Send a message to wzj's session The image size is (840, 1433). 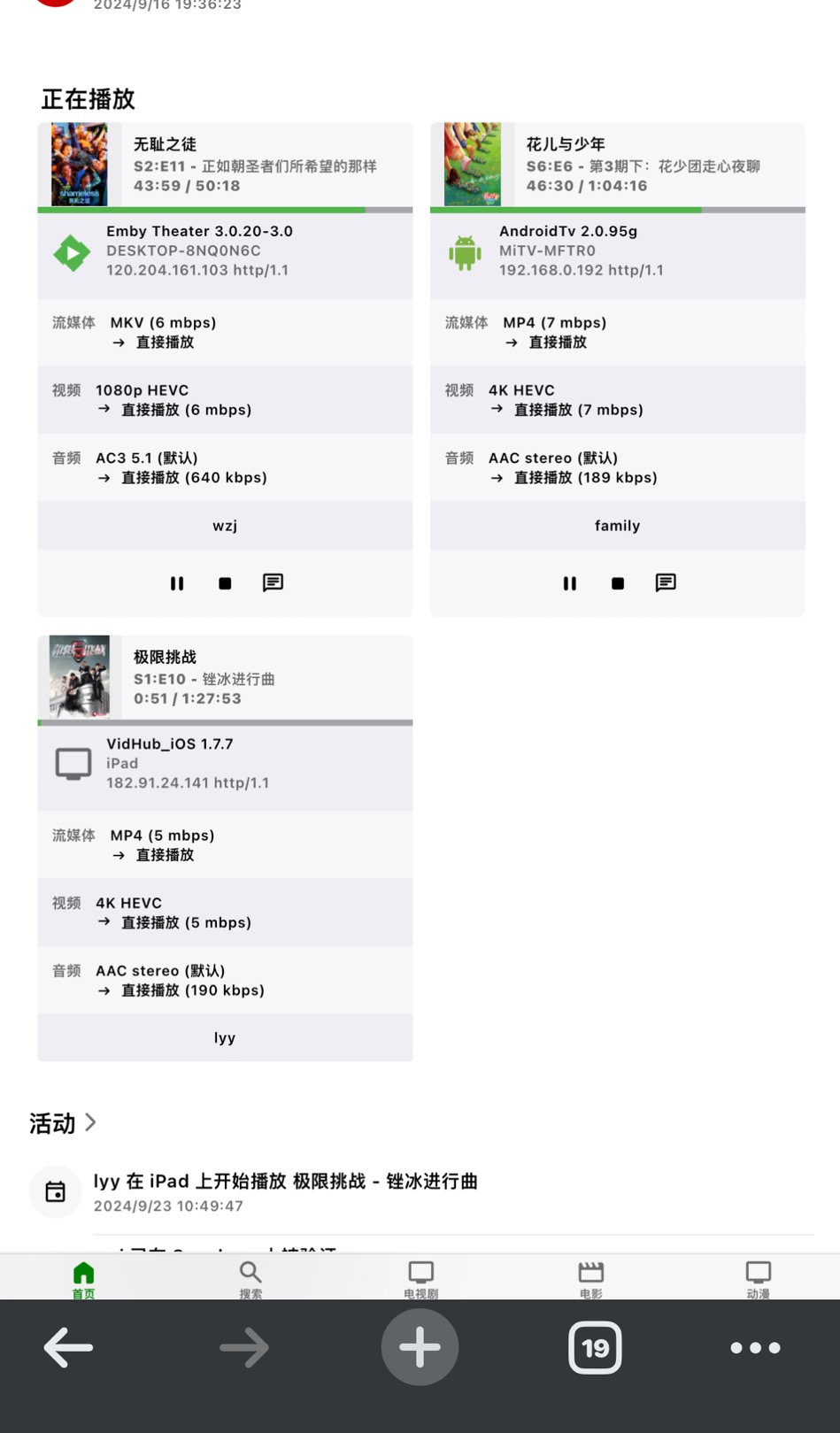273,583
